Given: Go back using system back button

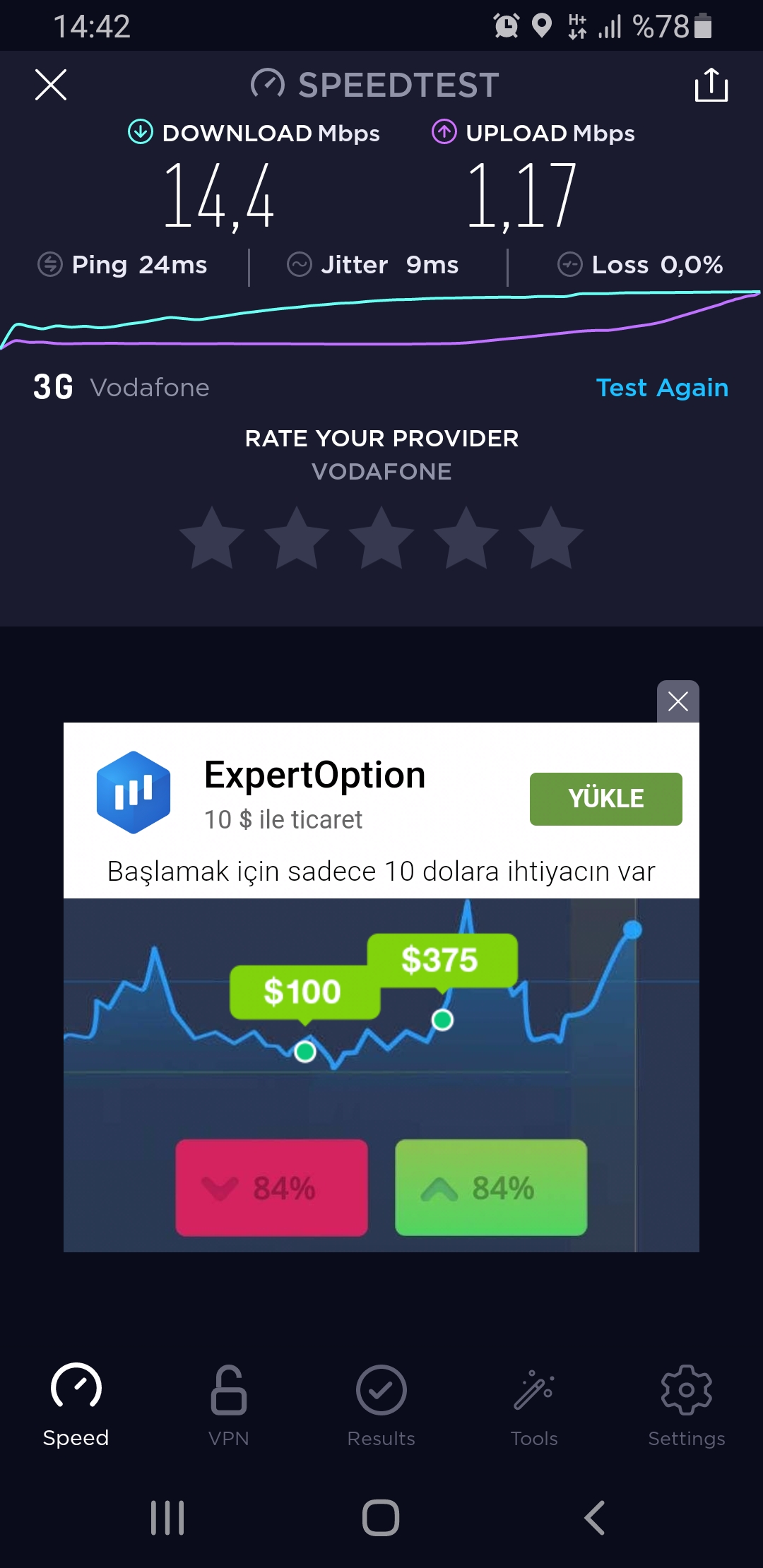Looking at the screenshot, I should [595, 1518].
